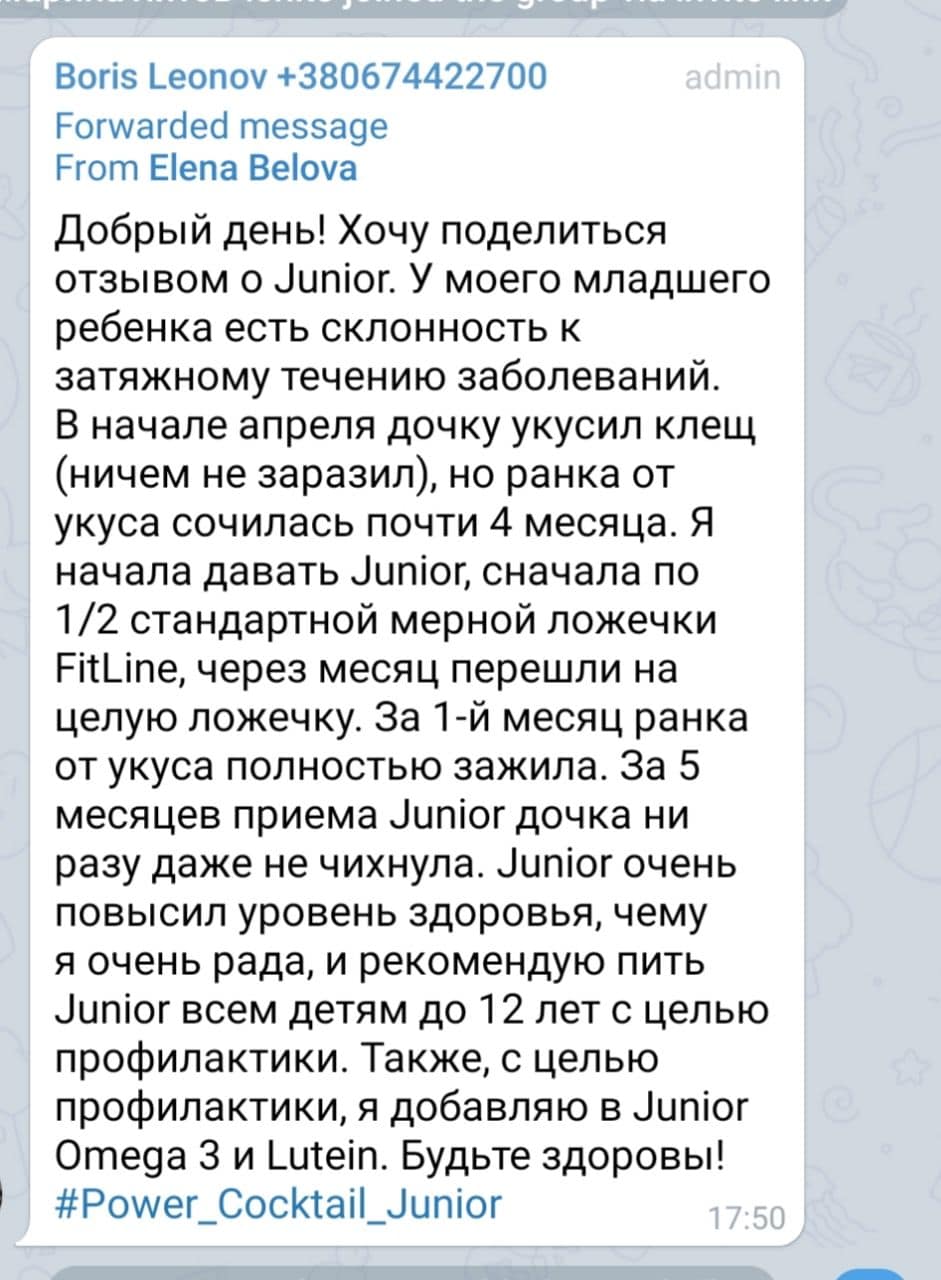Image resolution: width=941 pixels, height=1280 pixels.
Task: Tap the #Power_Cocktail_Junior hashtag
Action: pyautogui.click(x=278, y=1202)
